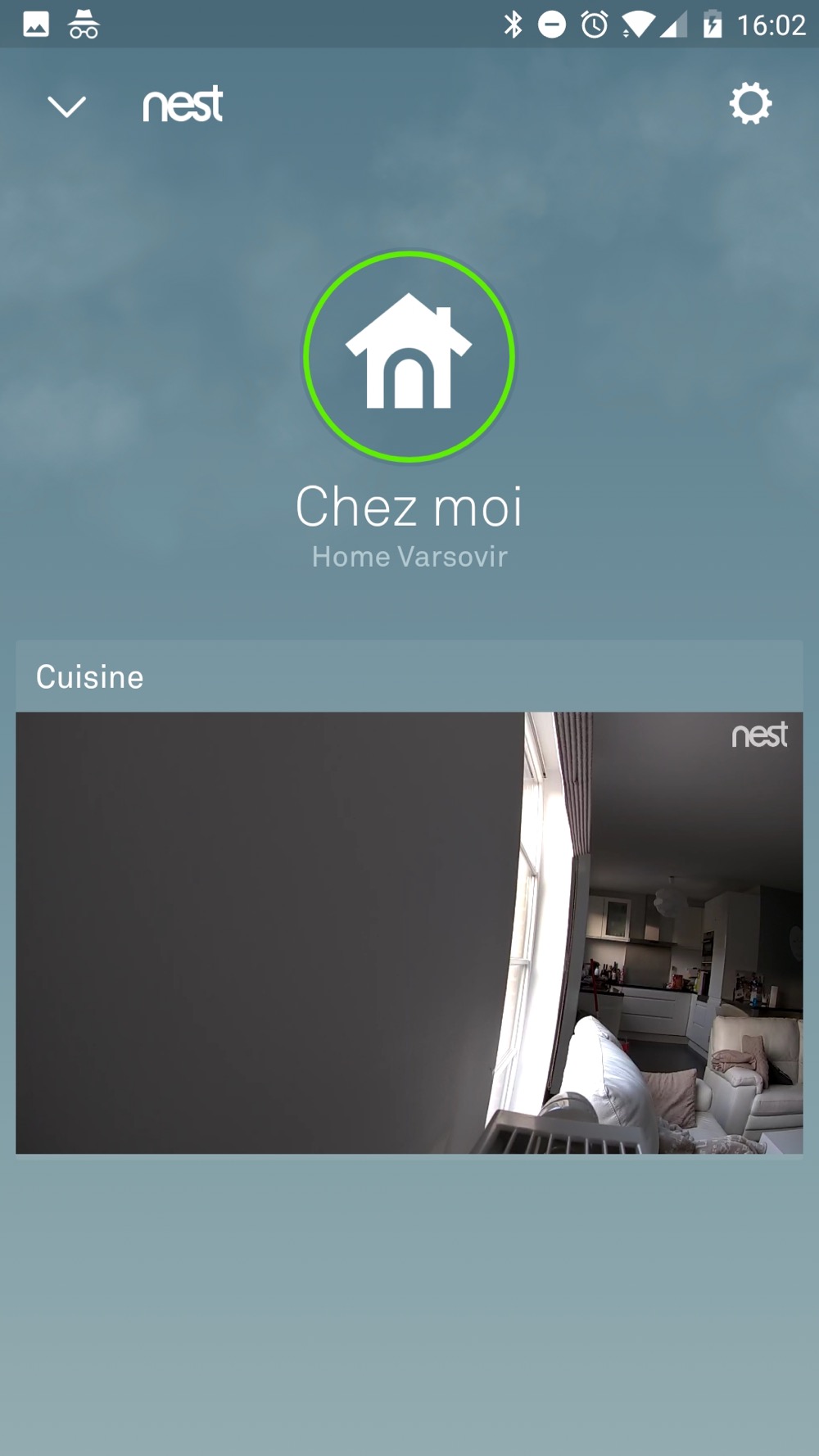Open the settings gear
The width and height of the screenshot is (819, 1456).
coord(750,104)
